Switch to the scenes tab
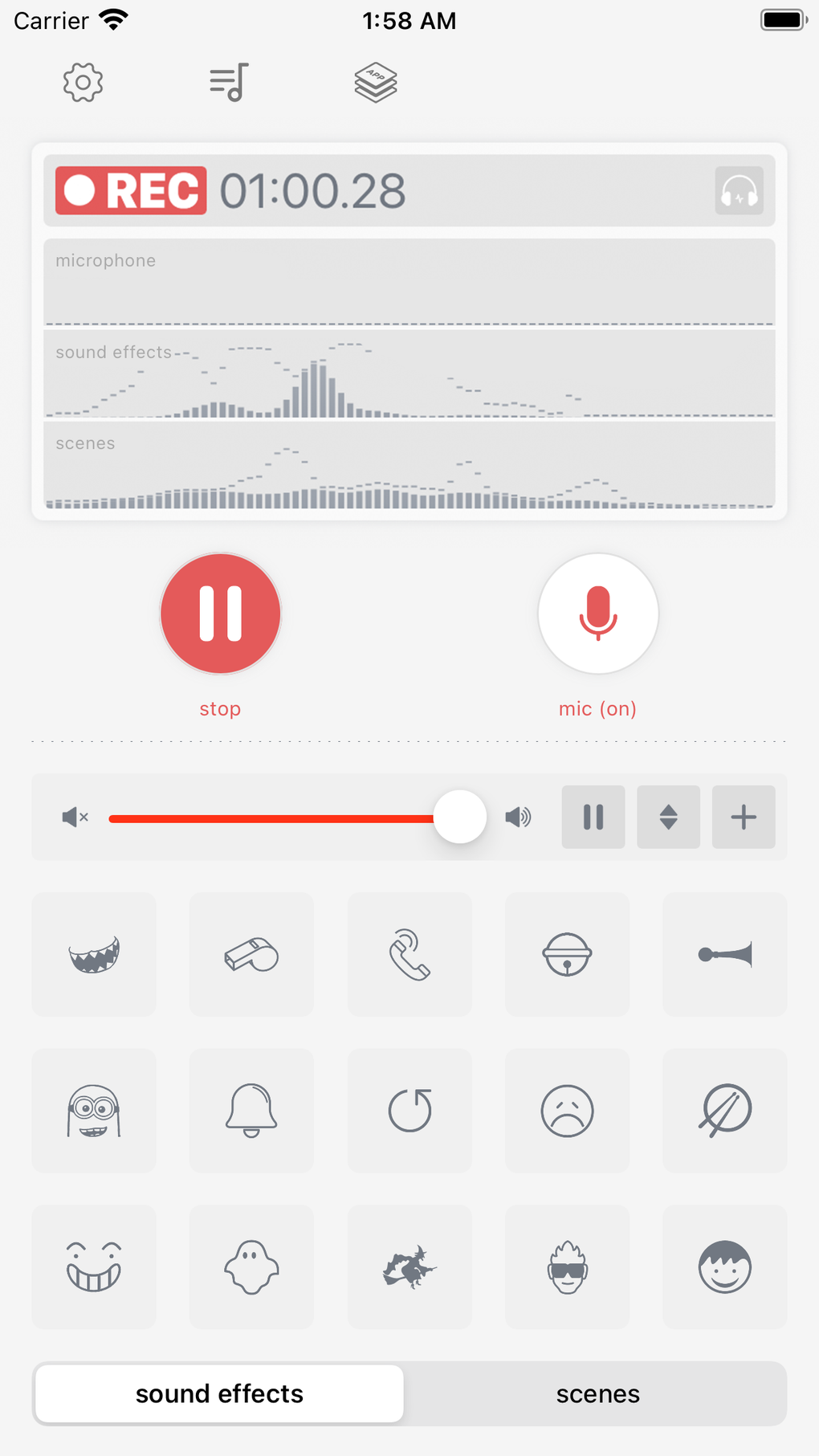Screen dimensions: 819x1456 (597, 1393)
